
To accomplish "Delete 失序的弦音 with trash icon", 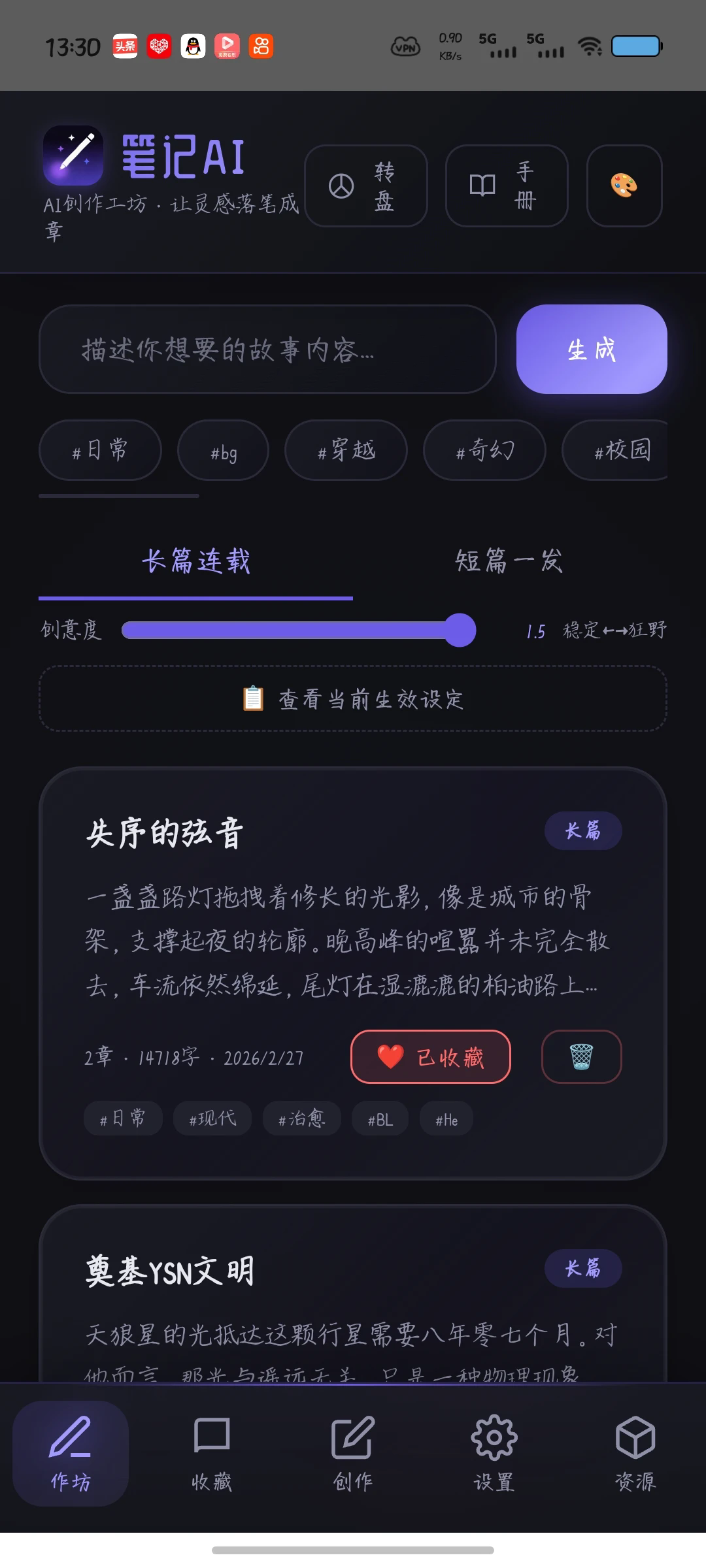I will (581, 1056).
